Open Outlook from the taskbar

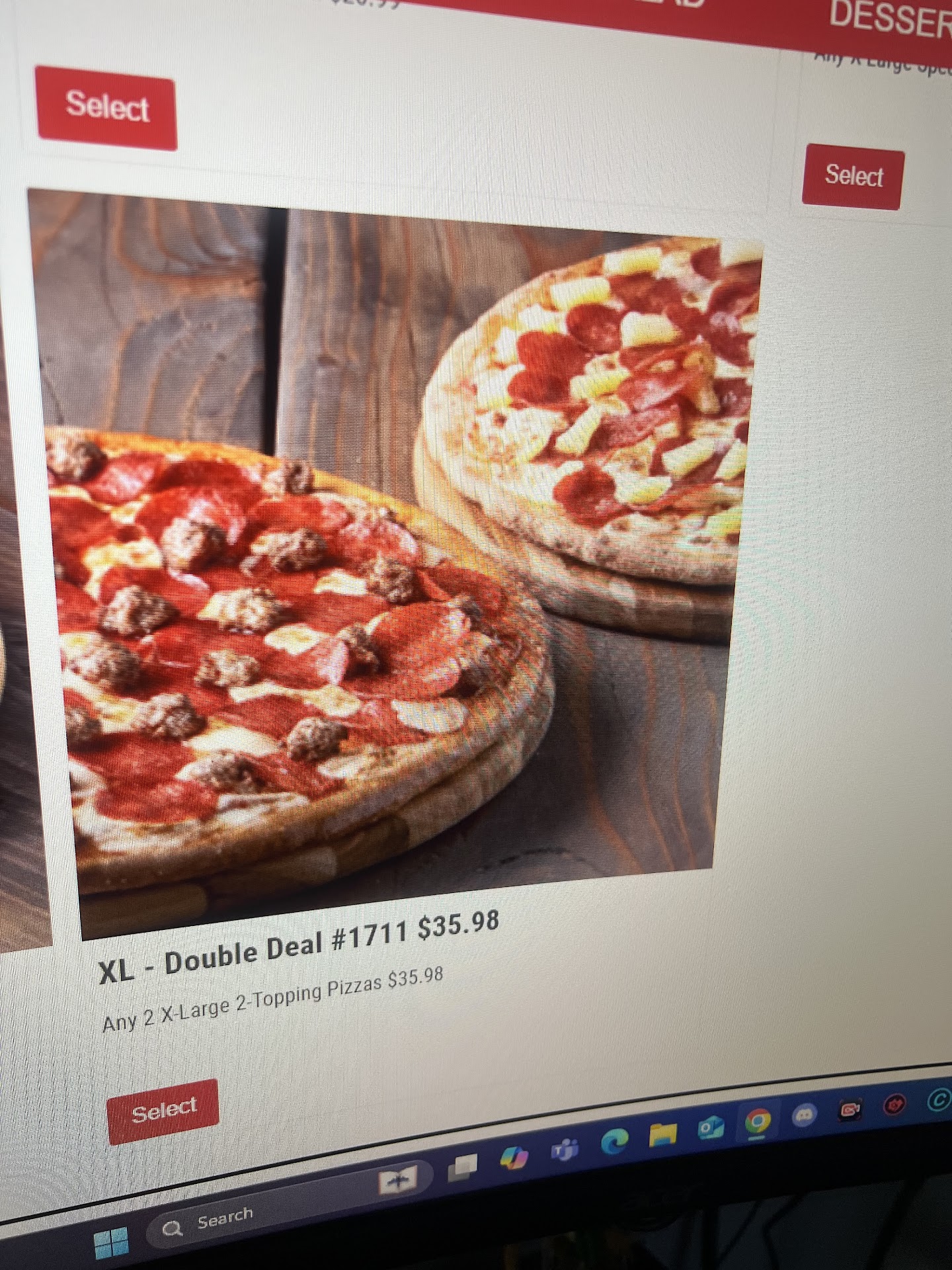711,1128
